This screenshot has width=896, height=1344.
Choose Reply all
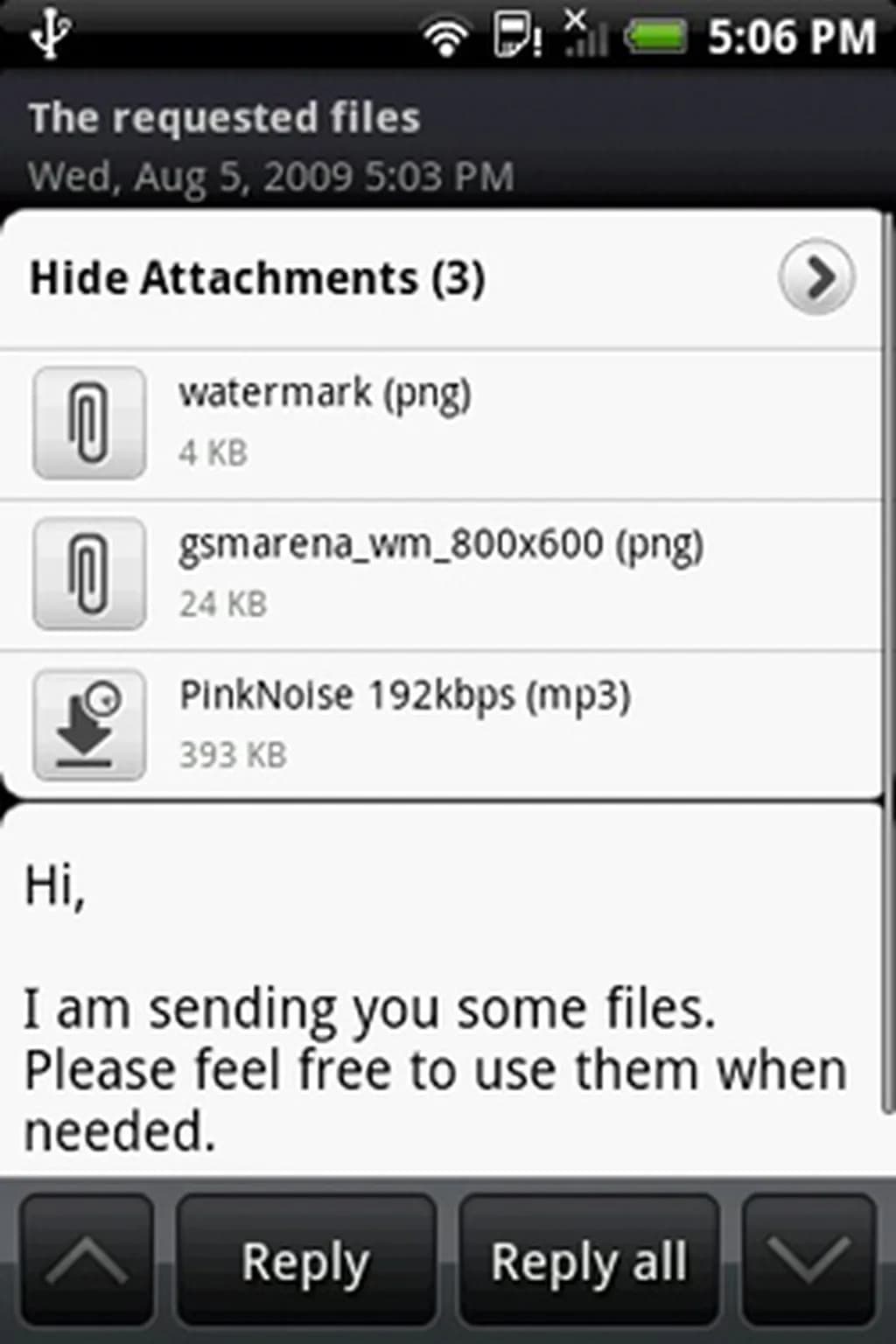pyautogui.click(x=588, y=1262)
